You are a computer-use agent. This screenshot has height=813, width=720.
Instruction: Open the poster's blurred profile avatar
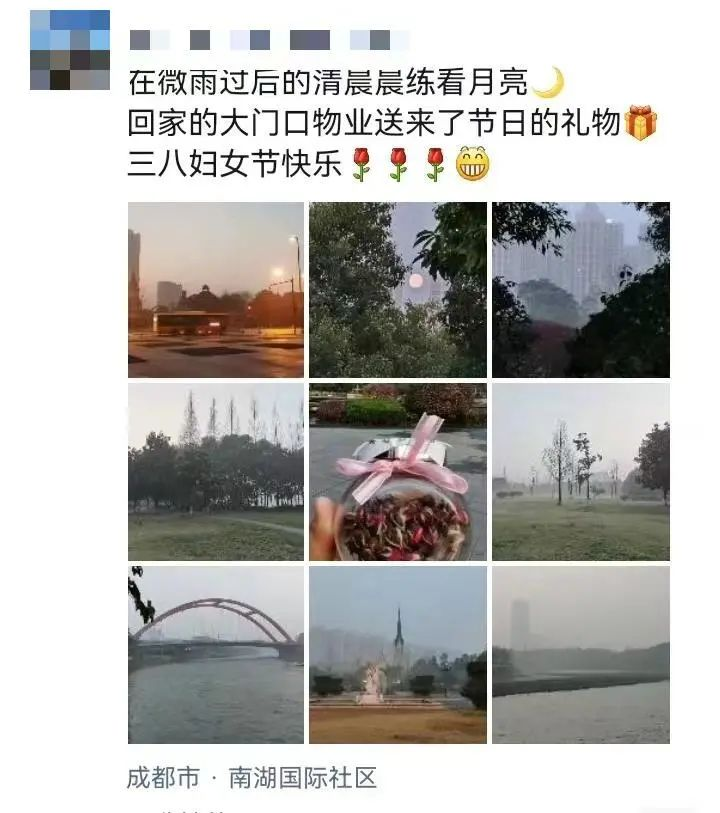tap(69, 50)
